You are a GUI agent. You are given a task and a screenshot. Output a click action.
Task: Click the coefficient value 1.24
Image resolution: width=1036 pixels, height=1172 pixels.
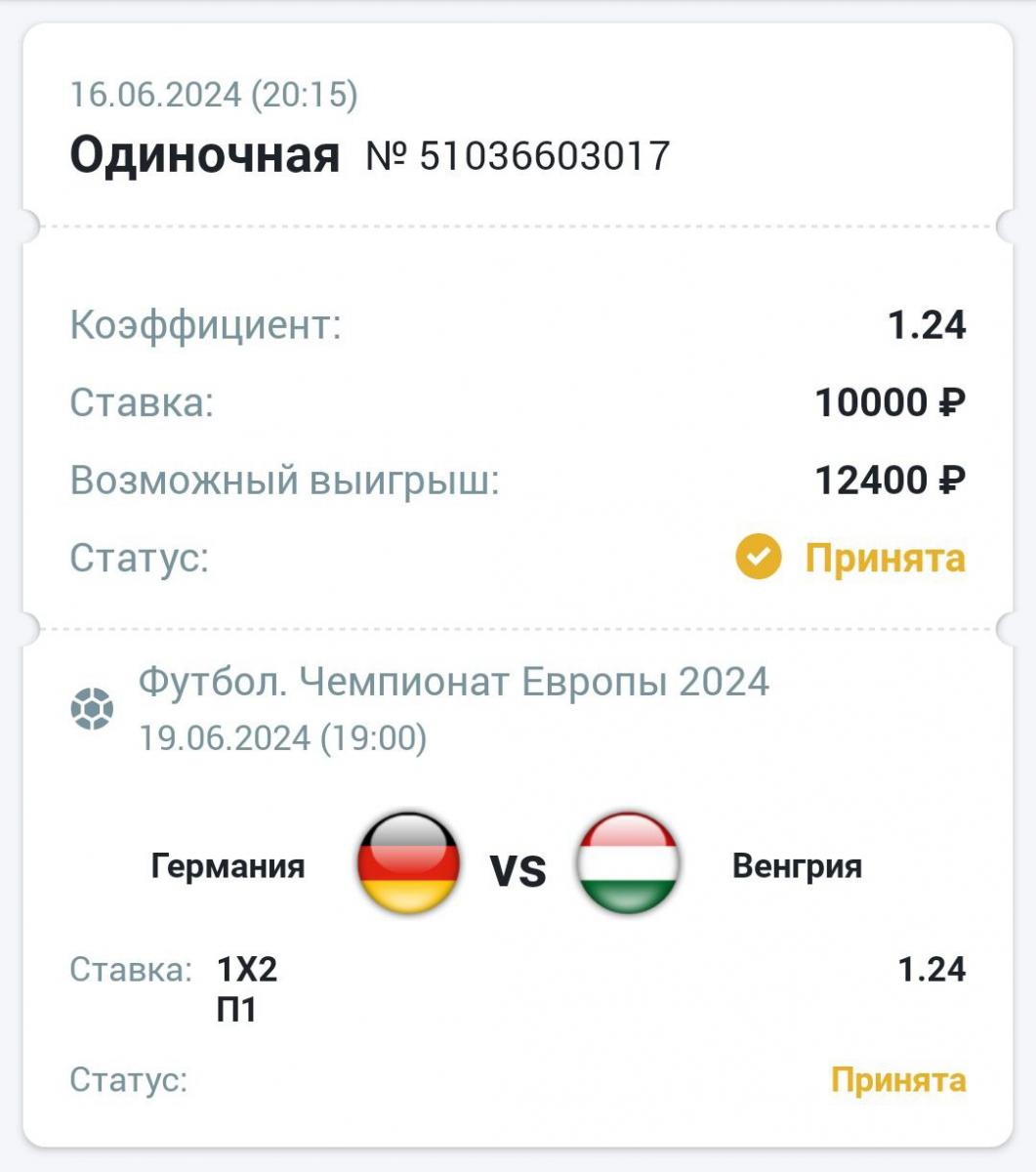pos(926,325)
